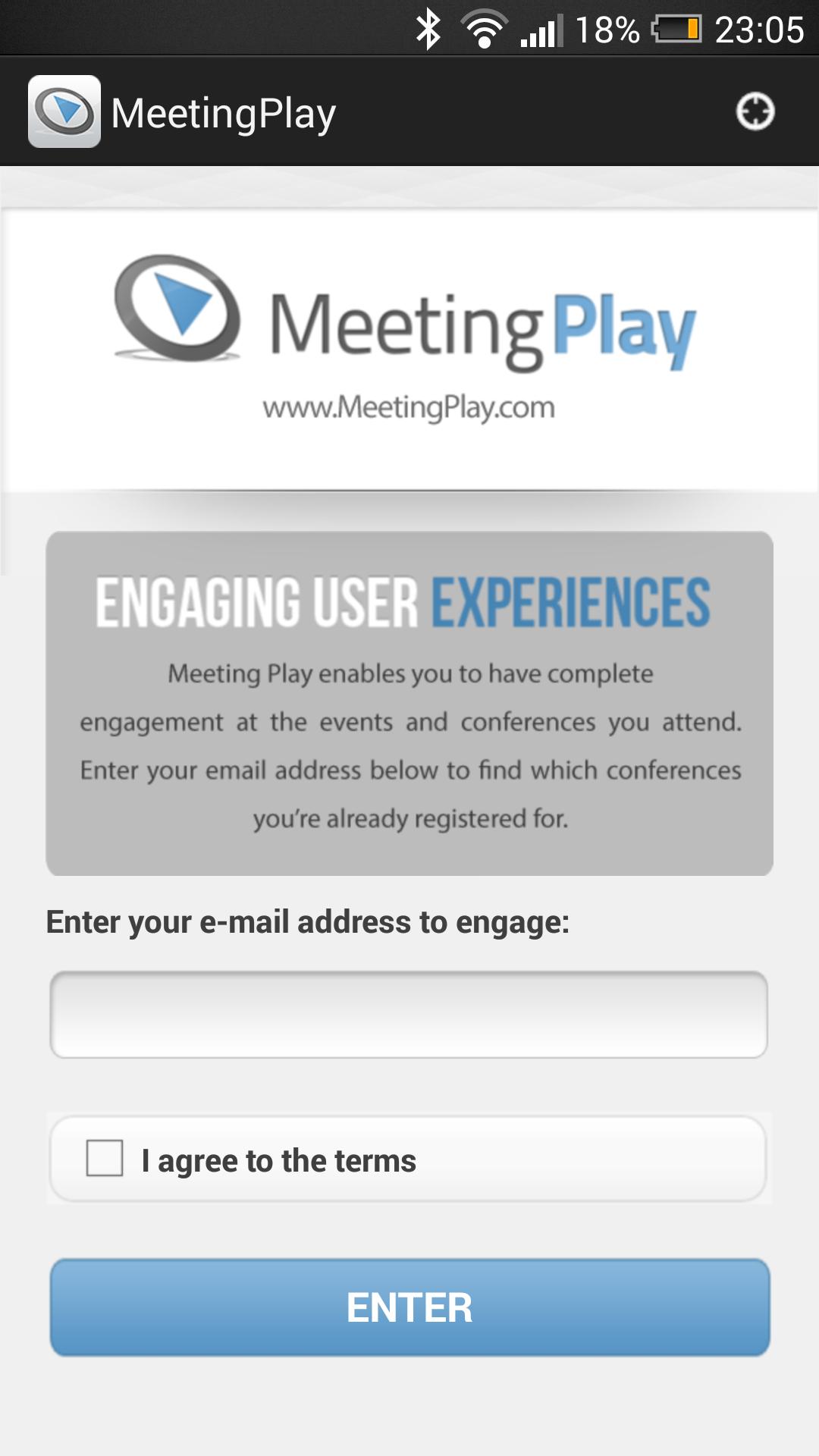Tap the blue ENTER button
The width and height of the screenshot is (819, 1456).
coord(409,1307)
